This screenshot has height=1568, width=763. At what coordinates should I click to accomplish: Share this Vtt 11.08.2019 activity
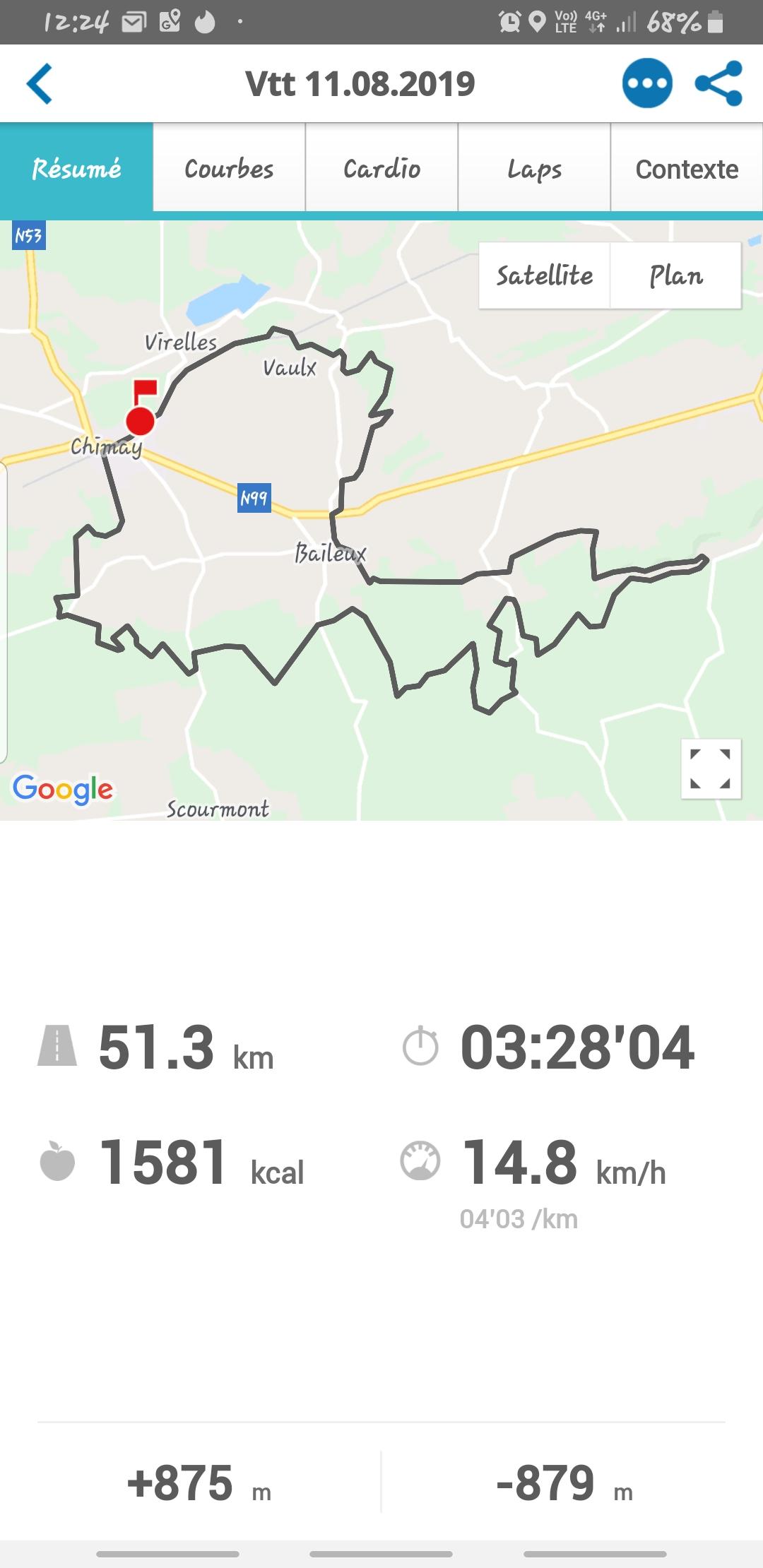tap(719, 83)
